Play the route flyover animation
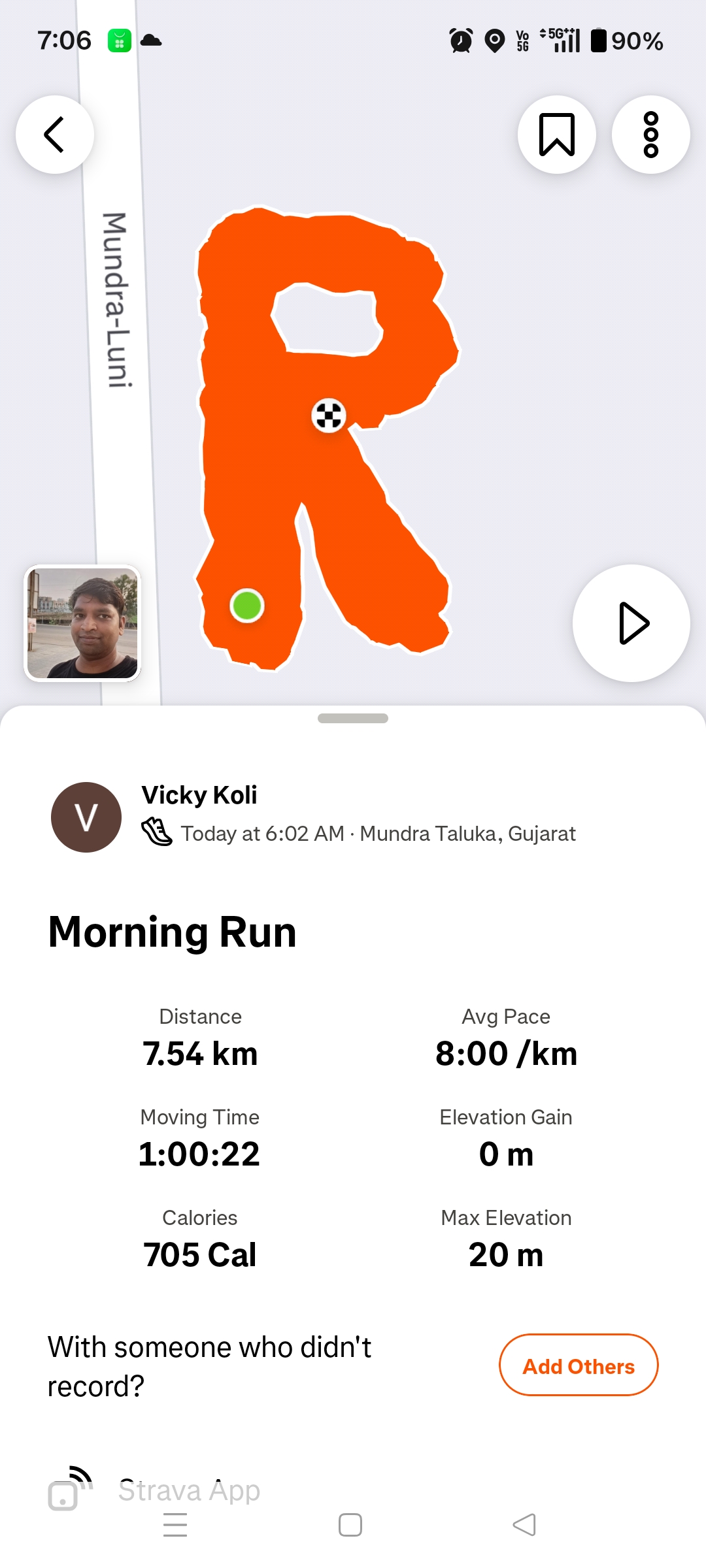Viewport: 706px width, 1568px height. click(631, 623)
